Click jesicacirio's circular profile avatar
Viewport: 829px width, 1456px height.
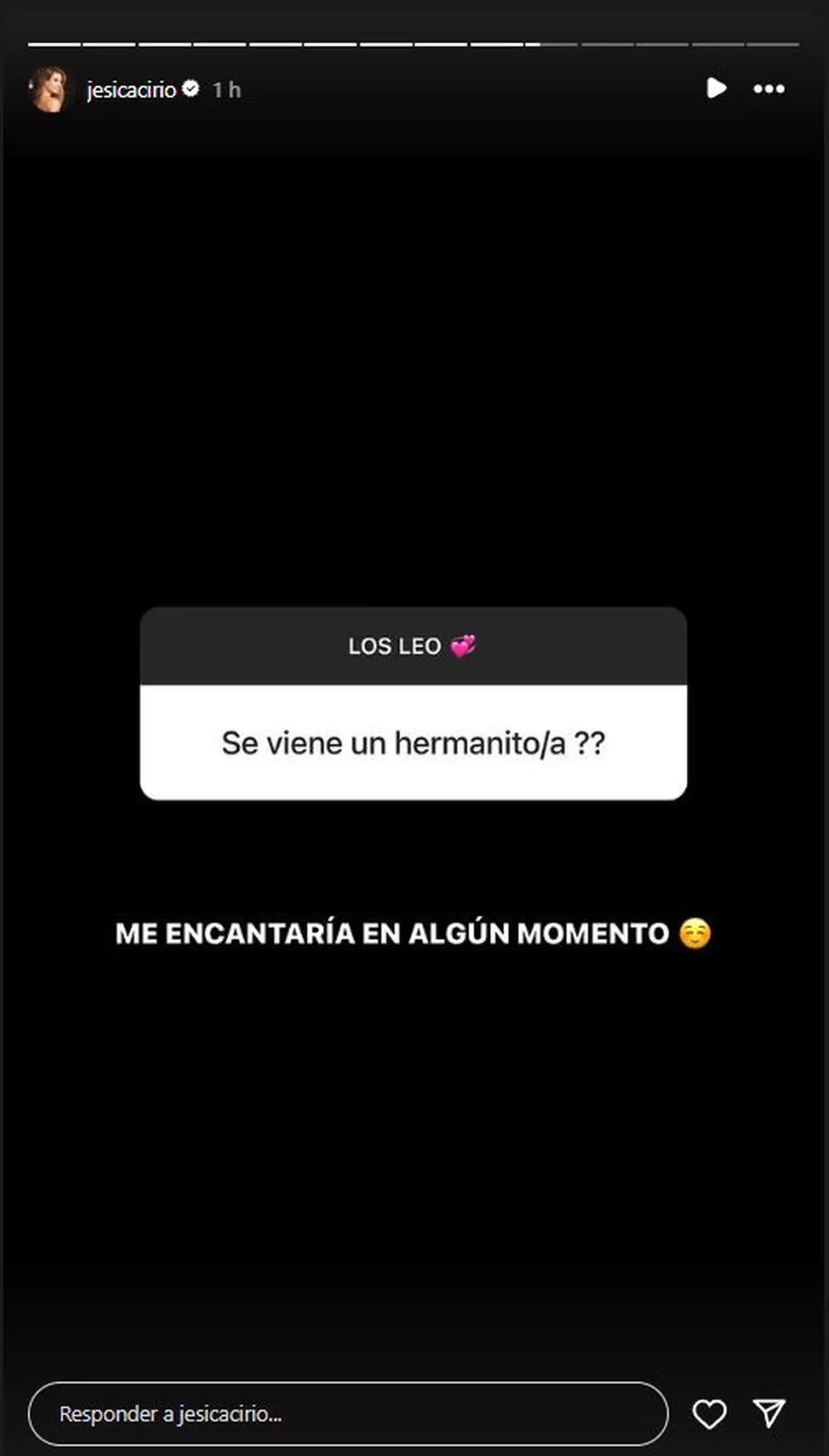[51, 89]
